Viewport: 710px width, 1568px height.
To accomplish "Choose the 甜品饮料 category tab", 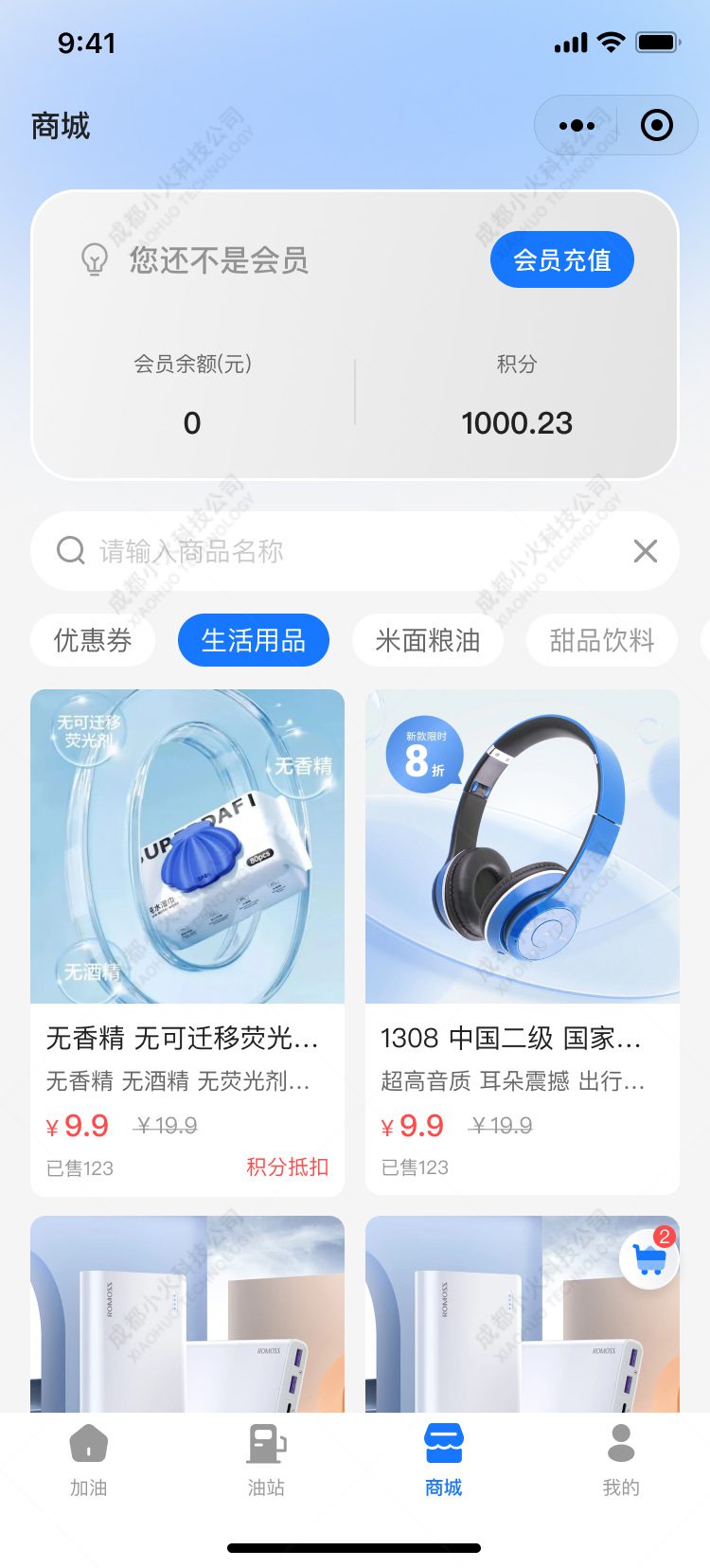I will 602,640.
